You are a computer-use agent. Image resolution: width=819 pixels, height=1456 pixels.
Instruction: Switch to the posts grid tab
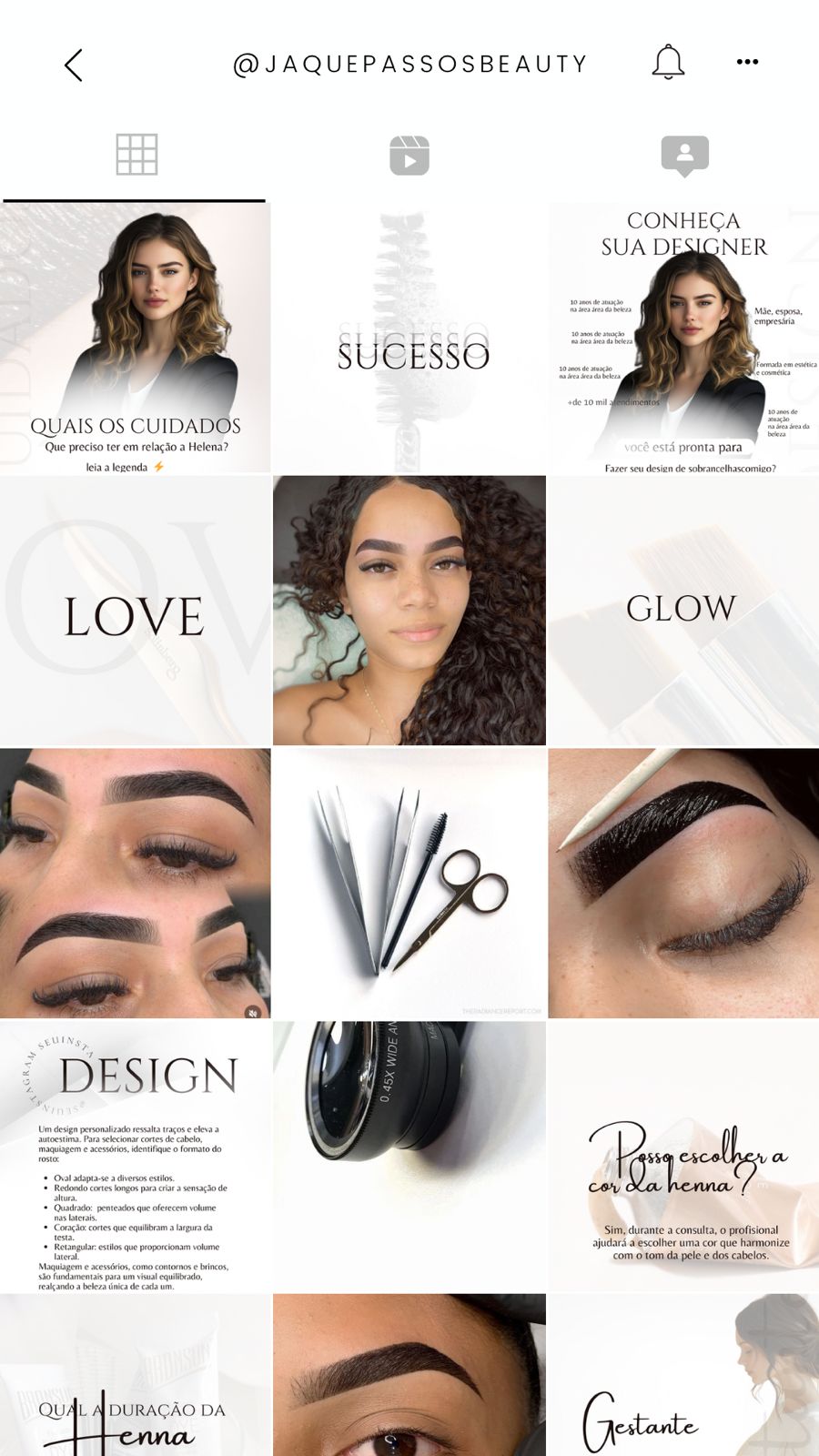[x=136, y=155]
